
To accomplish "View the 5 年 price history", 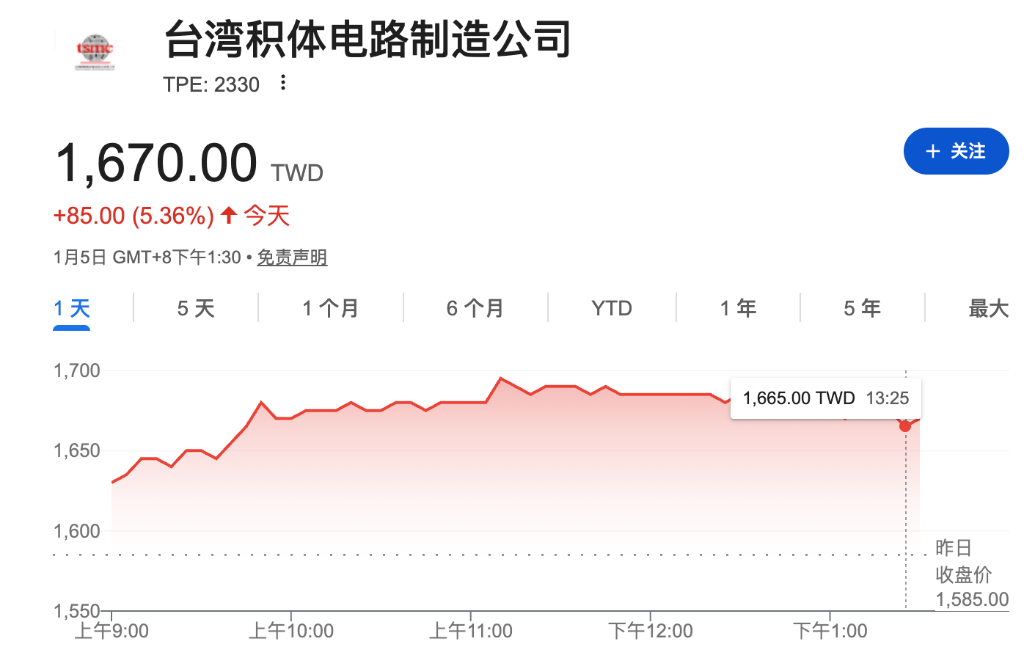I will pos(862,308).
